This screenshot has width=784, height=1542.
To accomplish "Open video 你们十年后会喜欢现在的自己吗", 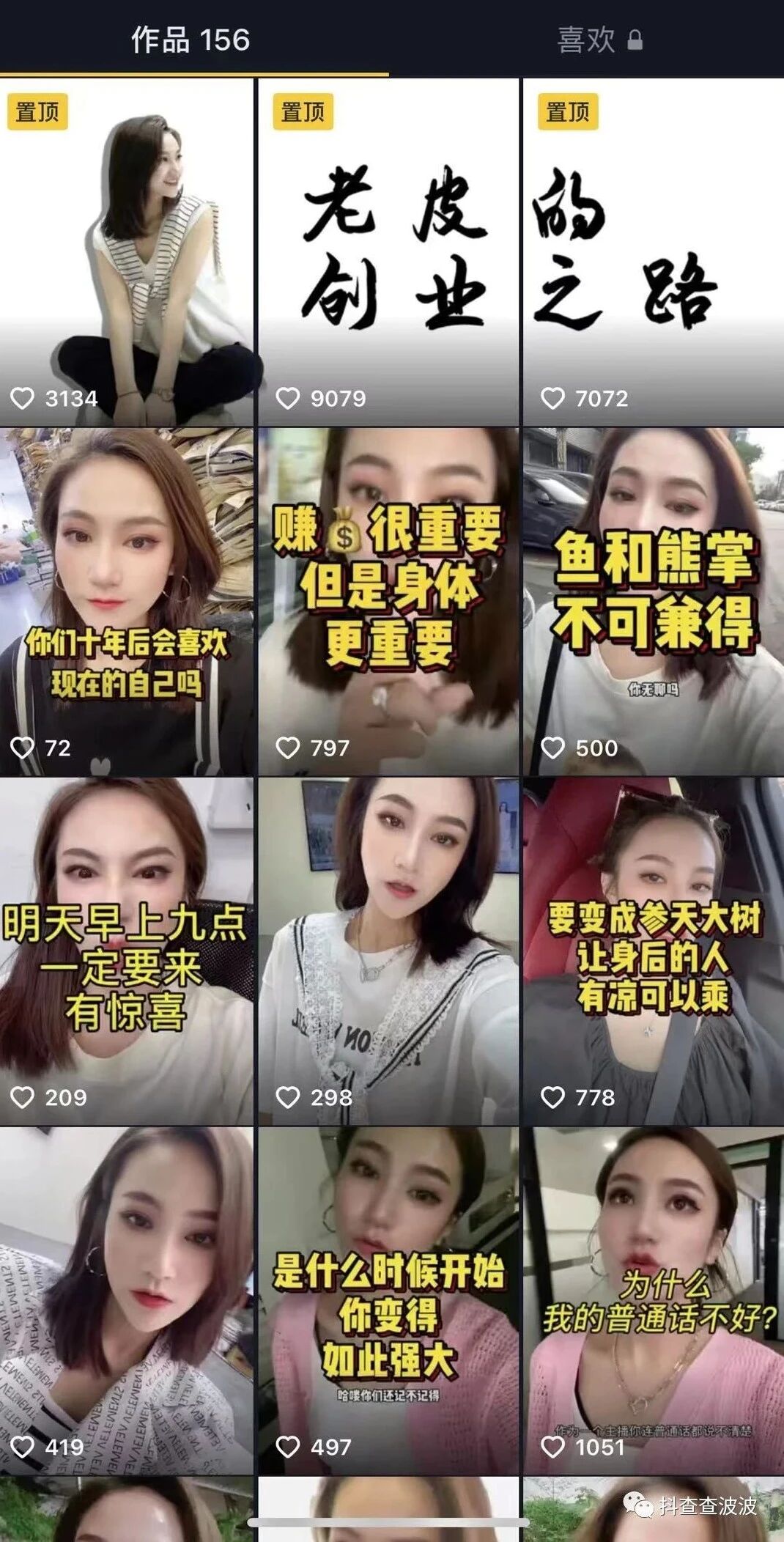I will 127,602.
